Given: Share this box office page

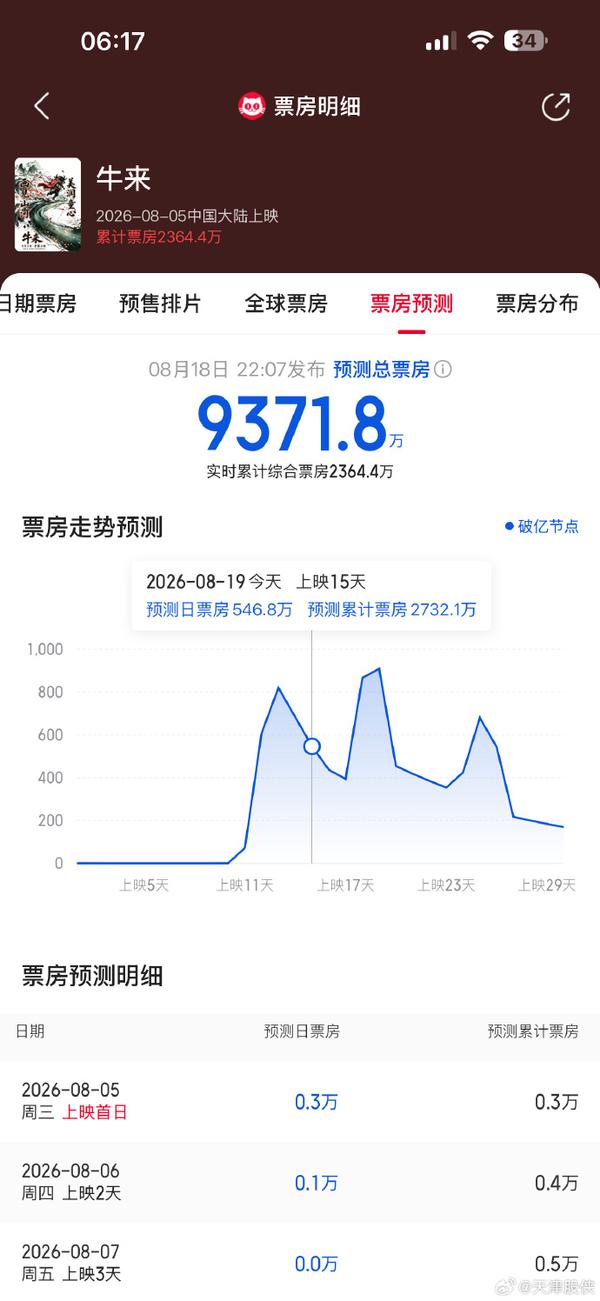Looking at the screenshot, I should [555, 106].
